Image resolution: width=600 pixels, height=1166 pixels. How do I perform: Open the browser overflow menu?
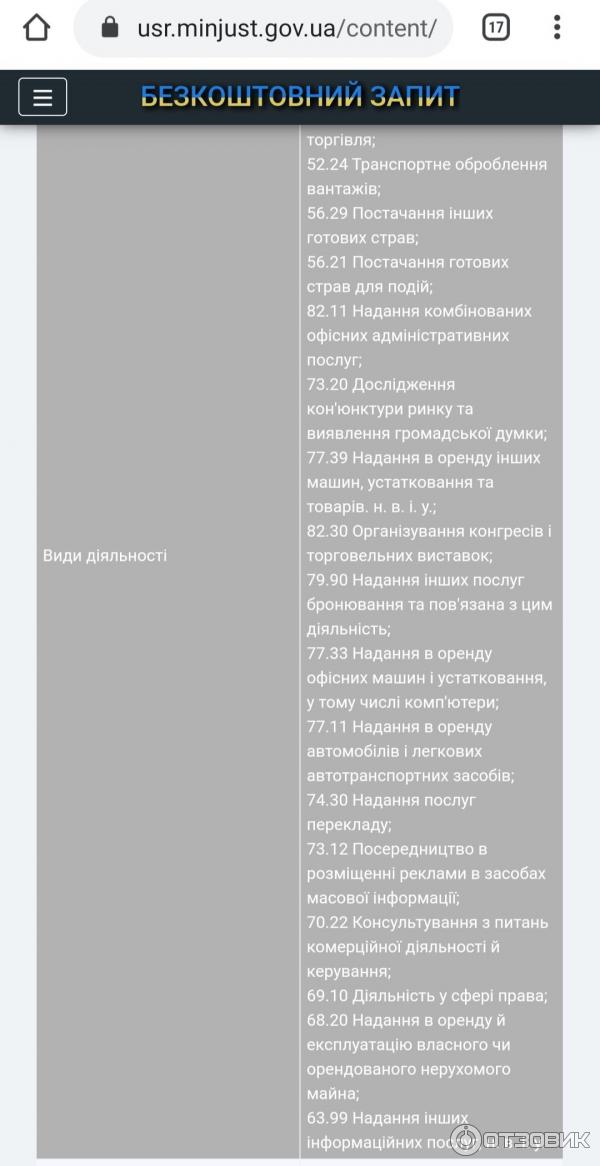[x=557, y=27]
